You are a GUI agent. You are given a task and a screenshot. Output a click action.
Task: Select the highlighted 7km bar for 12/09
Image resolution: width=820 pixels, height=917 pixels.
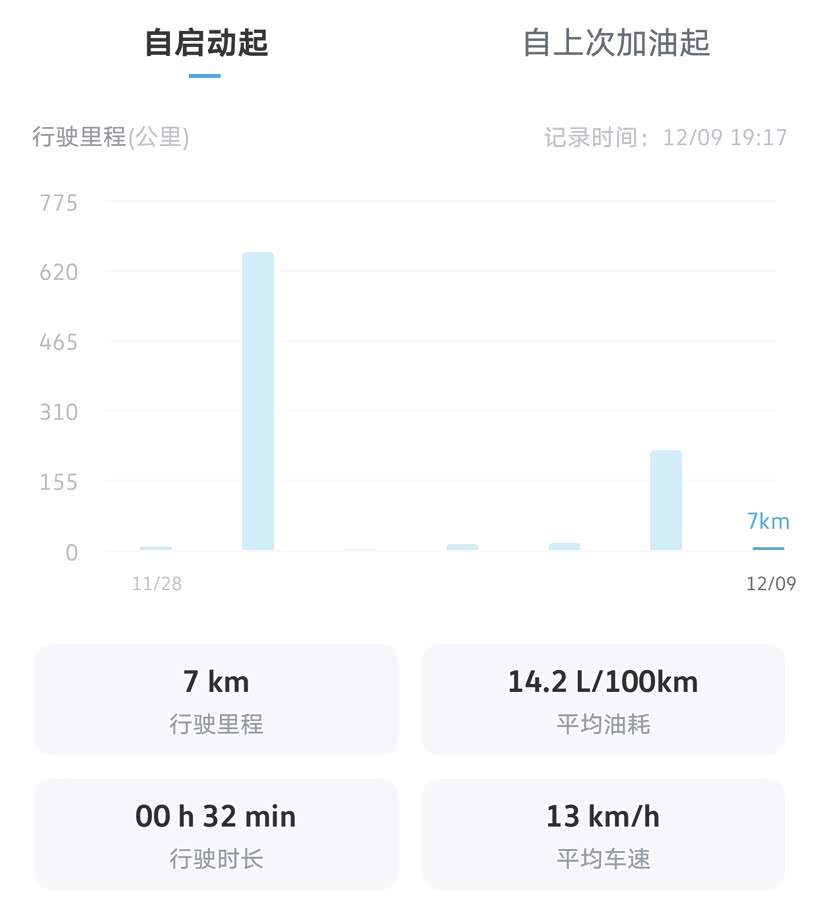point(768,547)
